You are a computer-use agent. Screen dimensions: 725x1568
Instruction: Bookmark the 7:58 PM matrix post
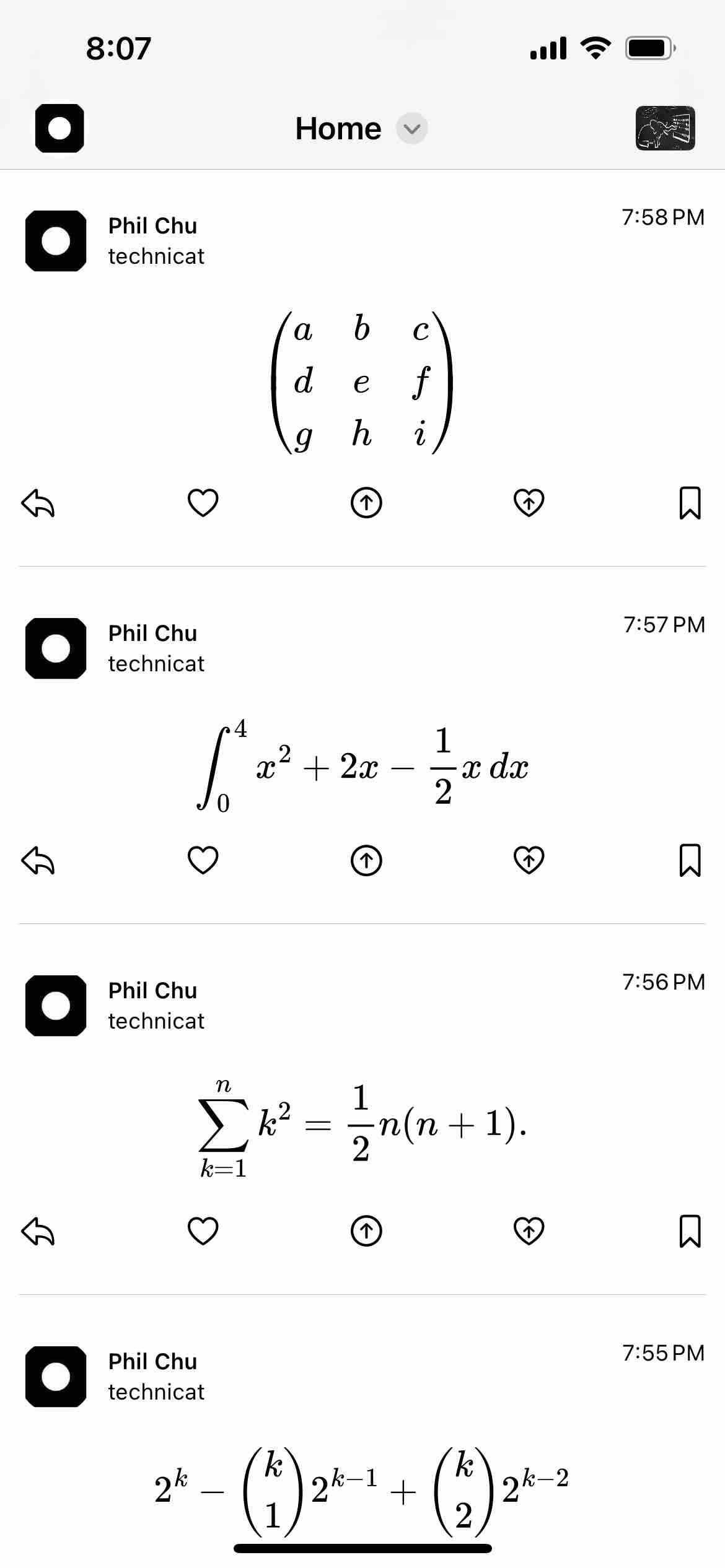690,503
